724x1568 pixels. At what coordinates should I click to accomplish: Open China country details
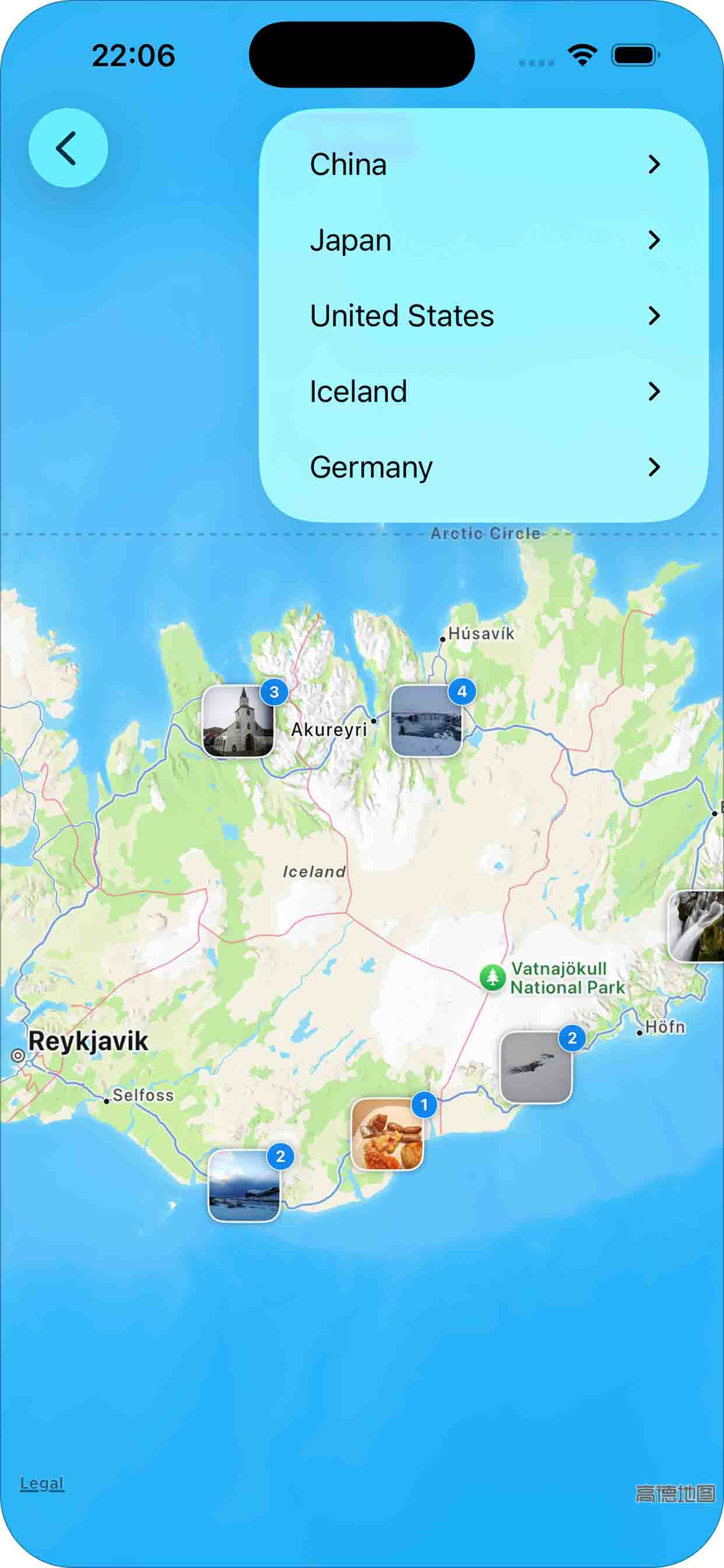coord(348,164)
